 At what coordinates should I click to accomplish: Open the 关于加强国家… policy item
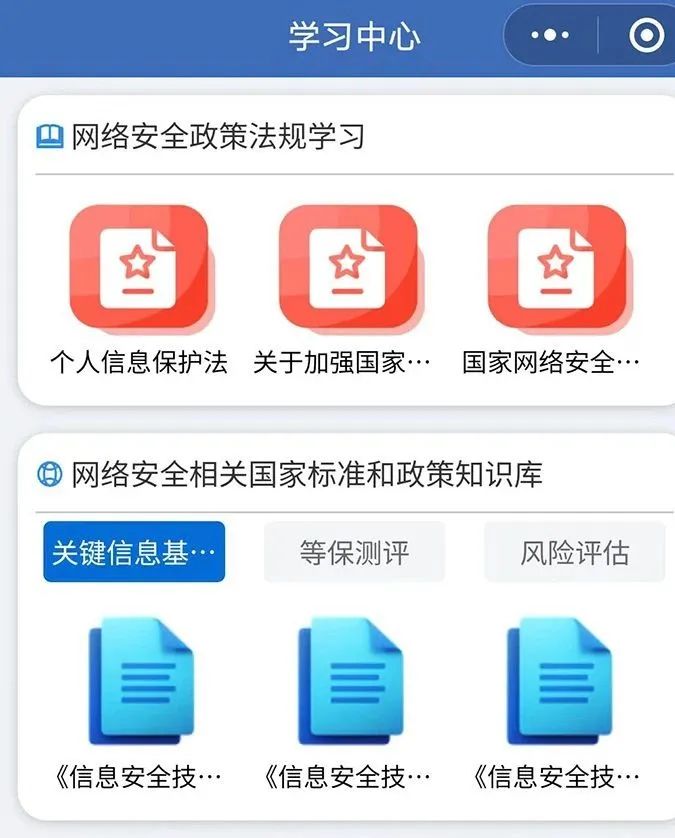coord(347,270)
